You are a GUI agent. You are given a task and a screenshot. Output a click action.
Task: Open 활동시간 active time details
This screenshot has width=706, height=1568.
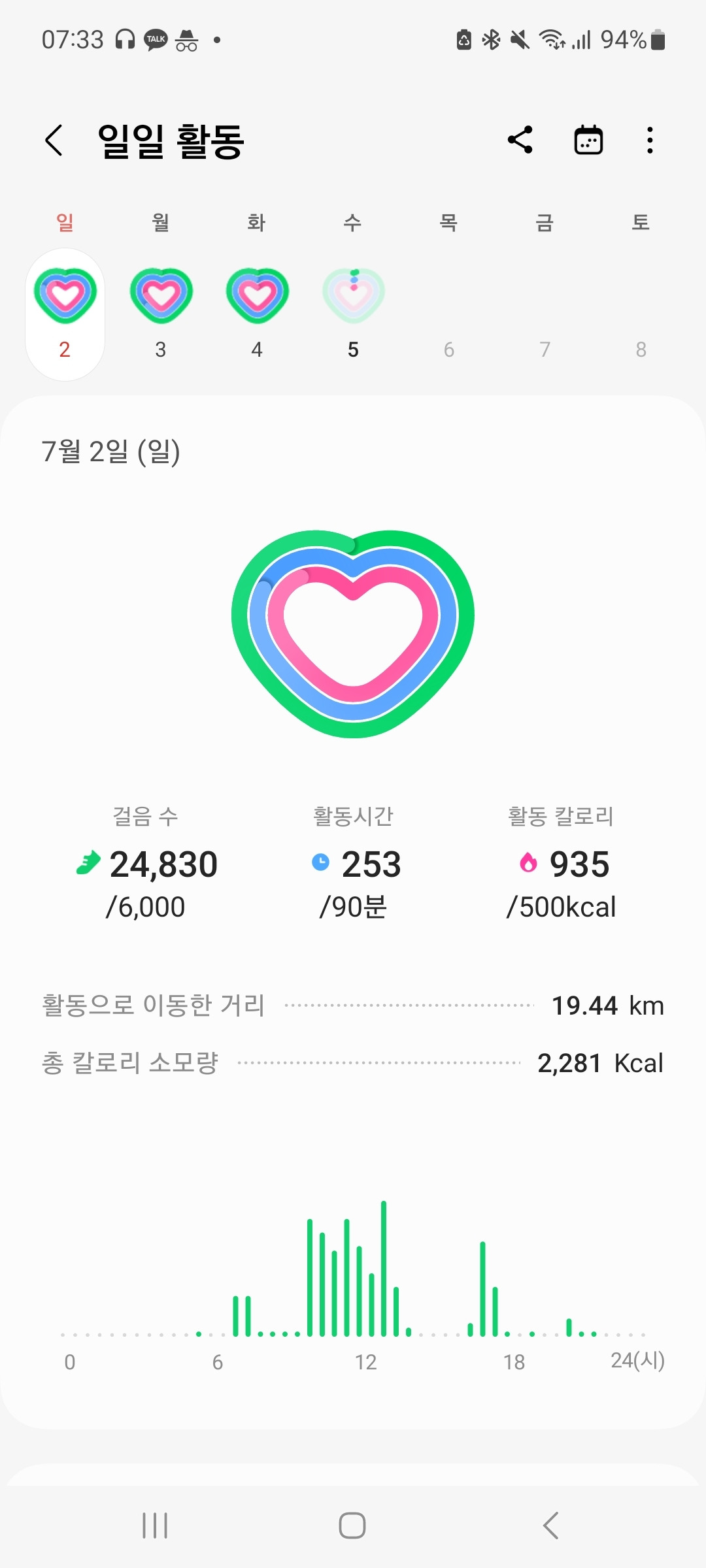354,863
